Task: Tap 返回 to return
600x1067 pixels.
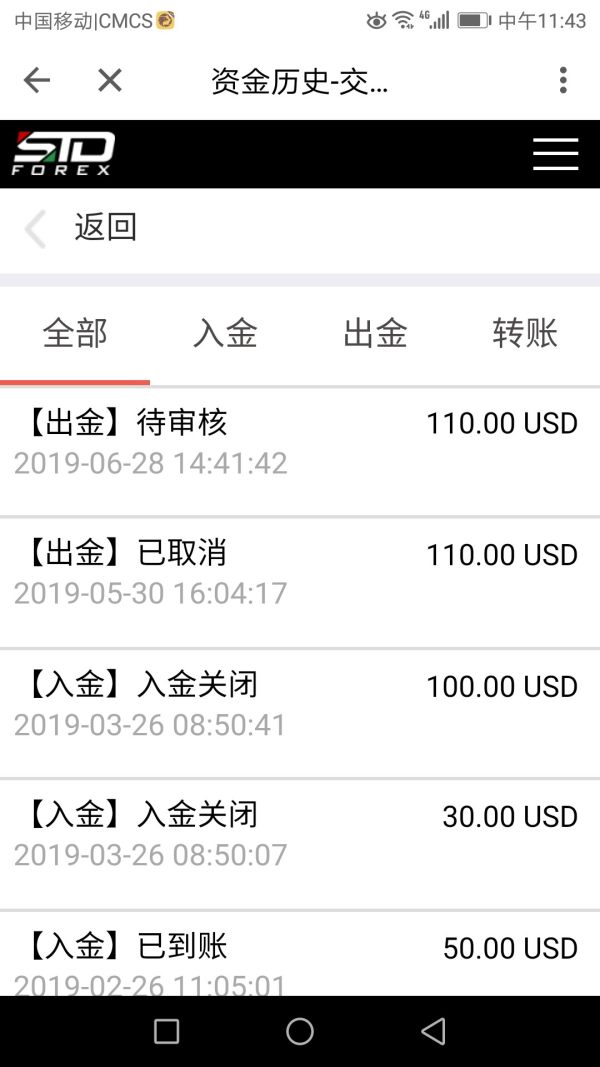Action: coord(104,228)
